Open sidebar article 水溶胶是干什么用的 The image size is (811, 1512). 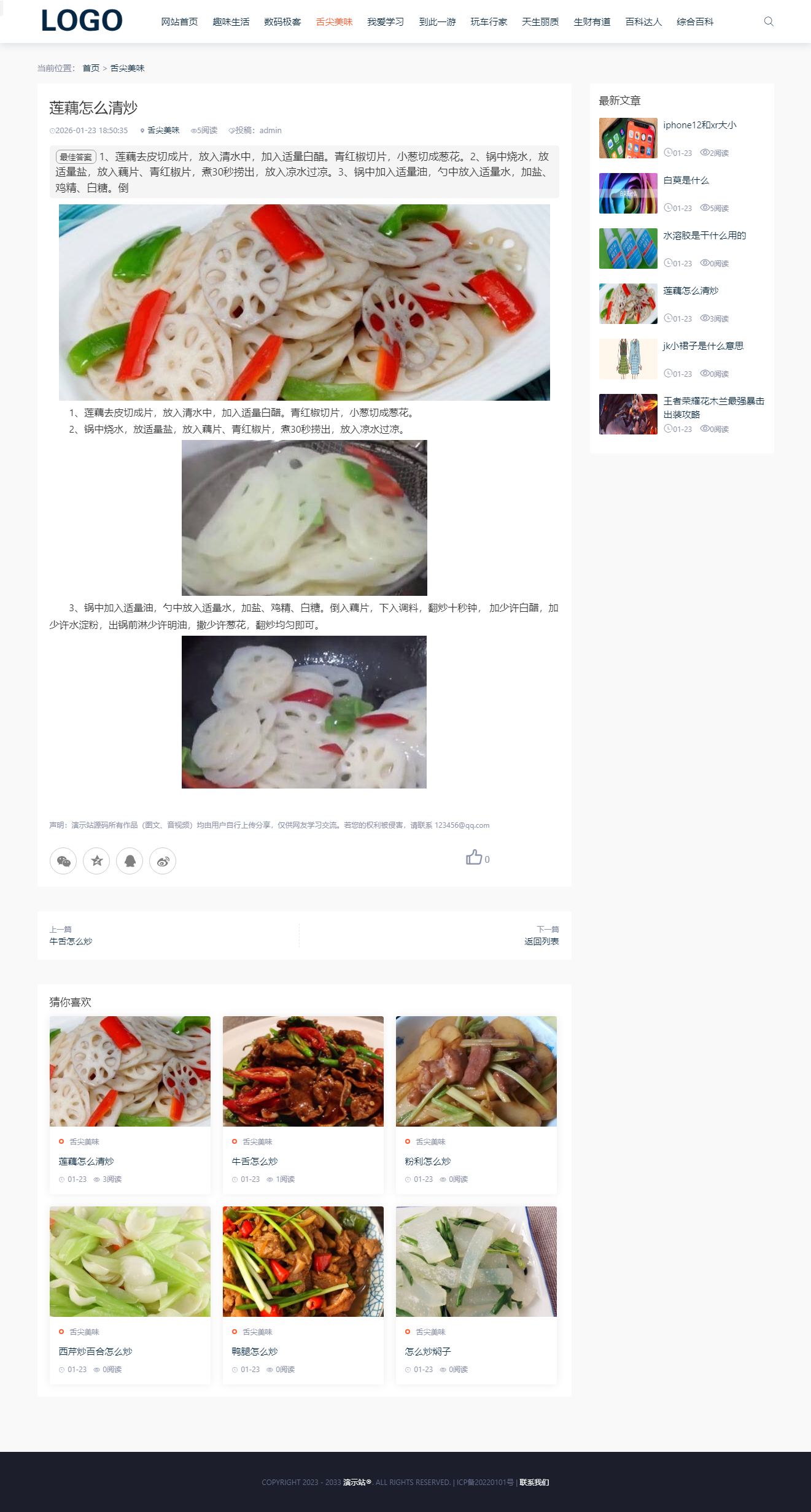pyautogui.click(x=704, y=236)
